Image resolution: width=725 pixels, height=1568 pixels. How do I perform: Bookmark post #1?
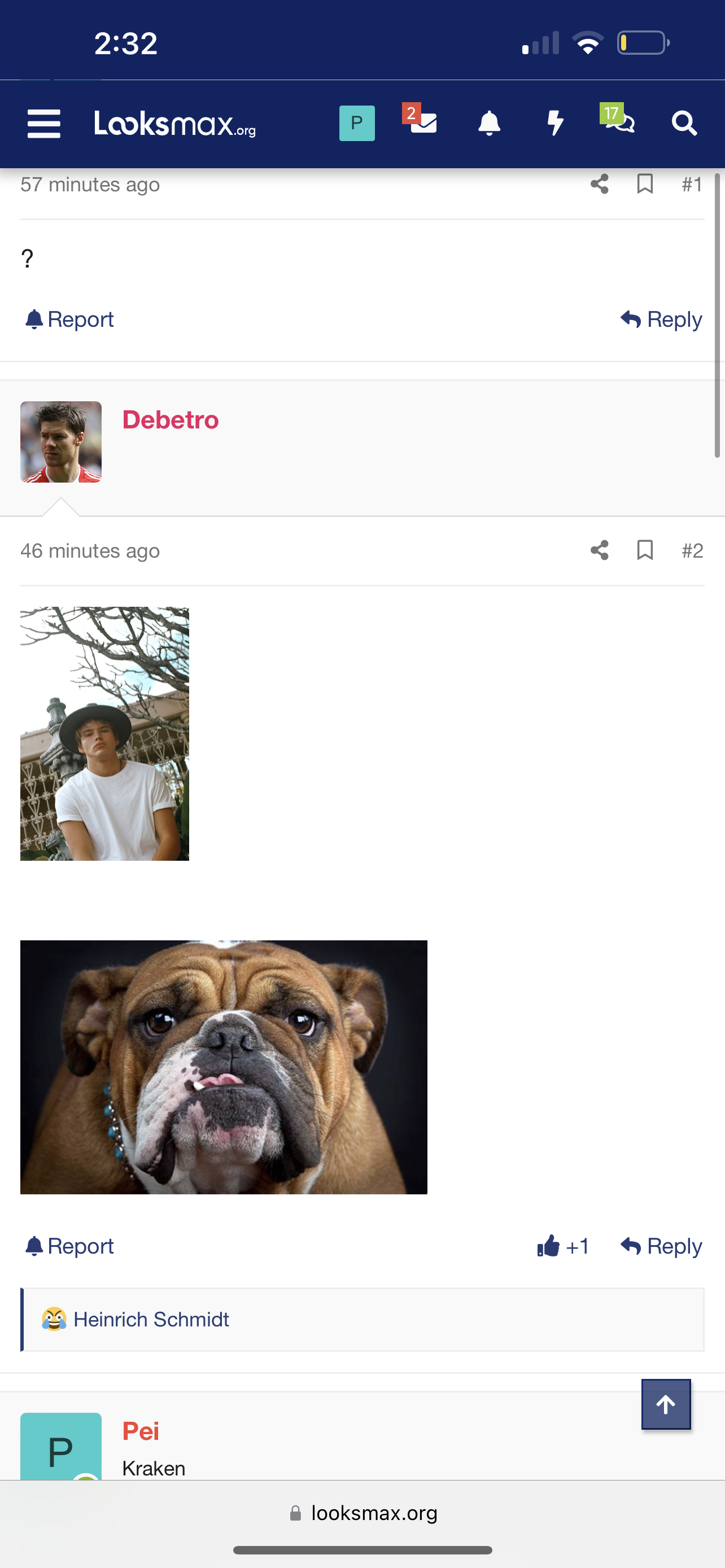pos(645,184)
